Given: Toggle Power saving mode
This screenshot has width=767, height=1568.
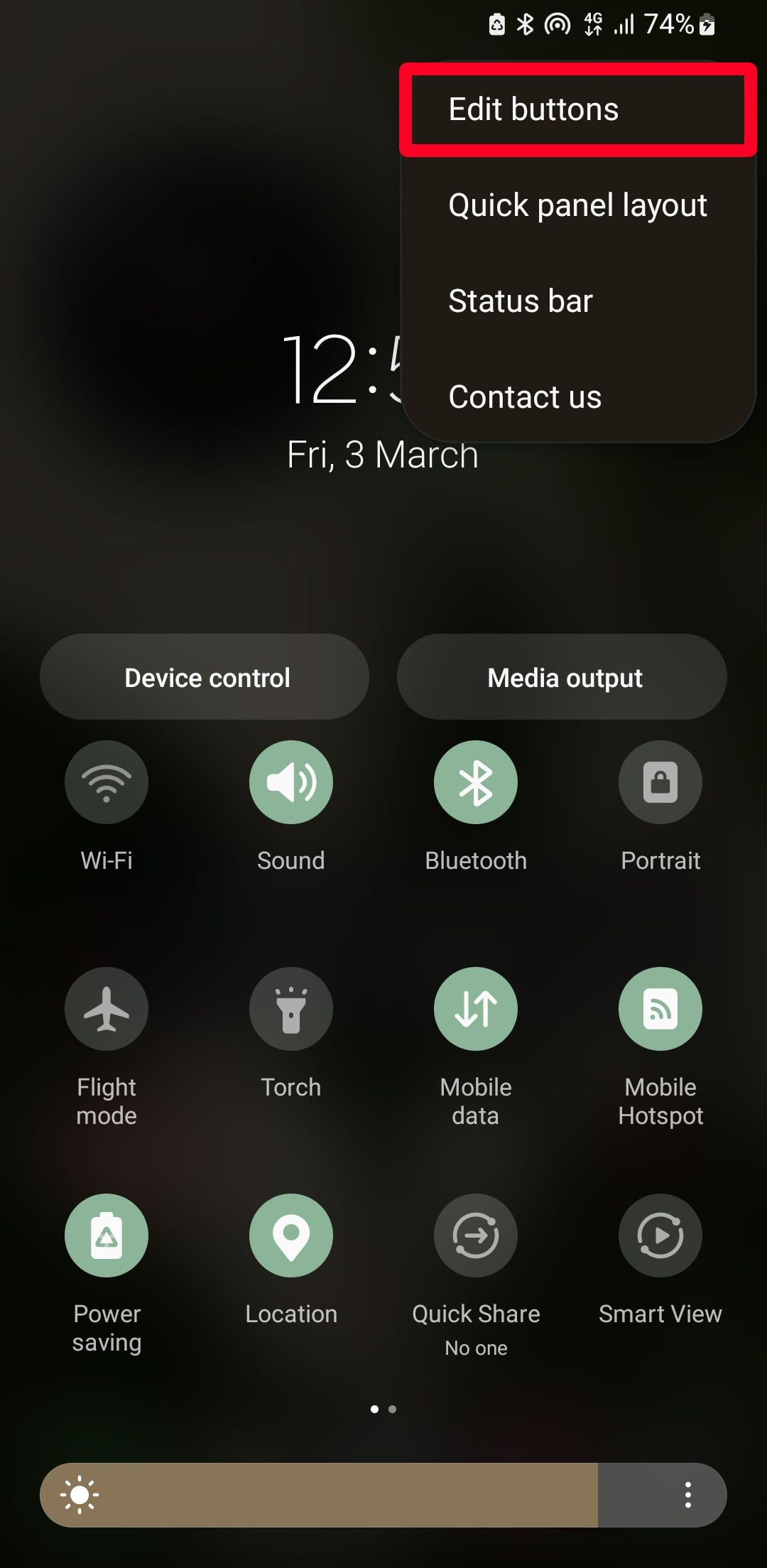Looking at the screenshot, I should pyautogui.click(x=107, y=1235).
